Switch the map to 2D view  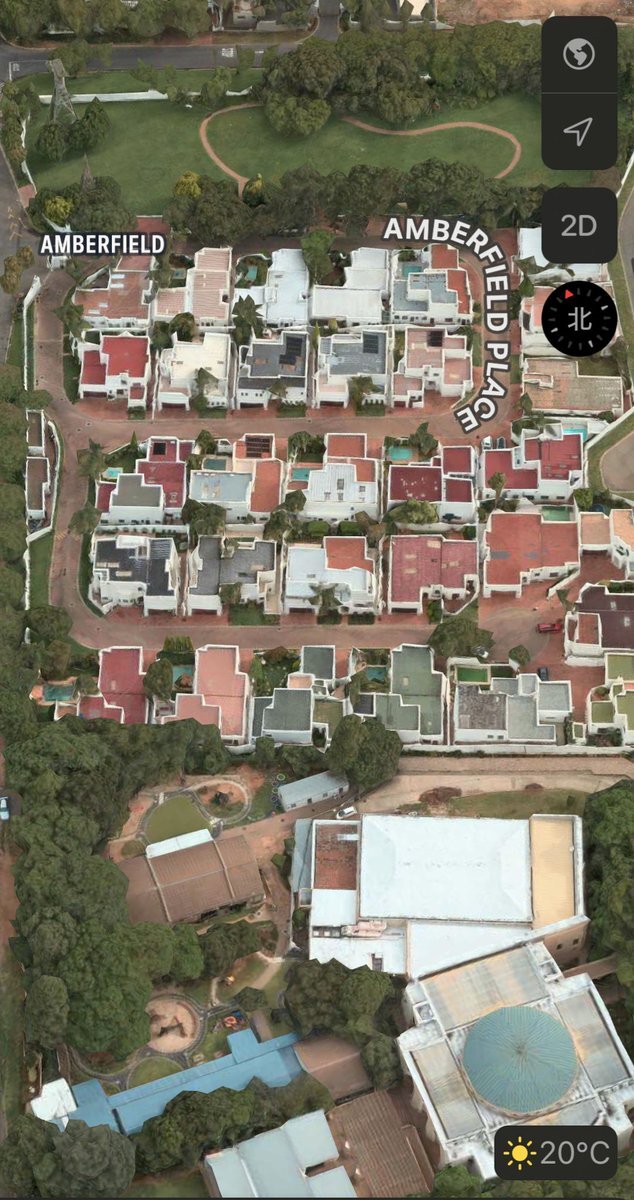pos(579,225)
